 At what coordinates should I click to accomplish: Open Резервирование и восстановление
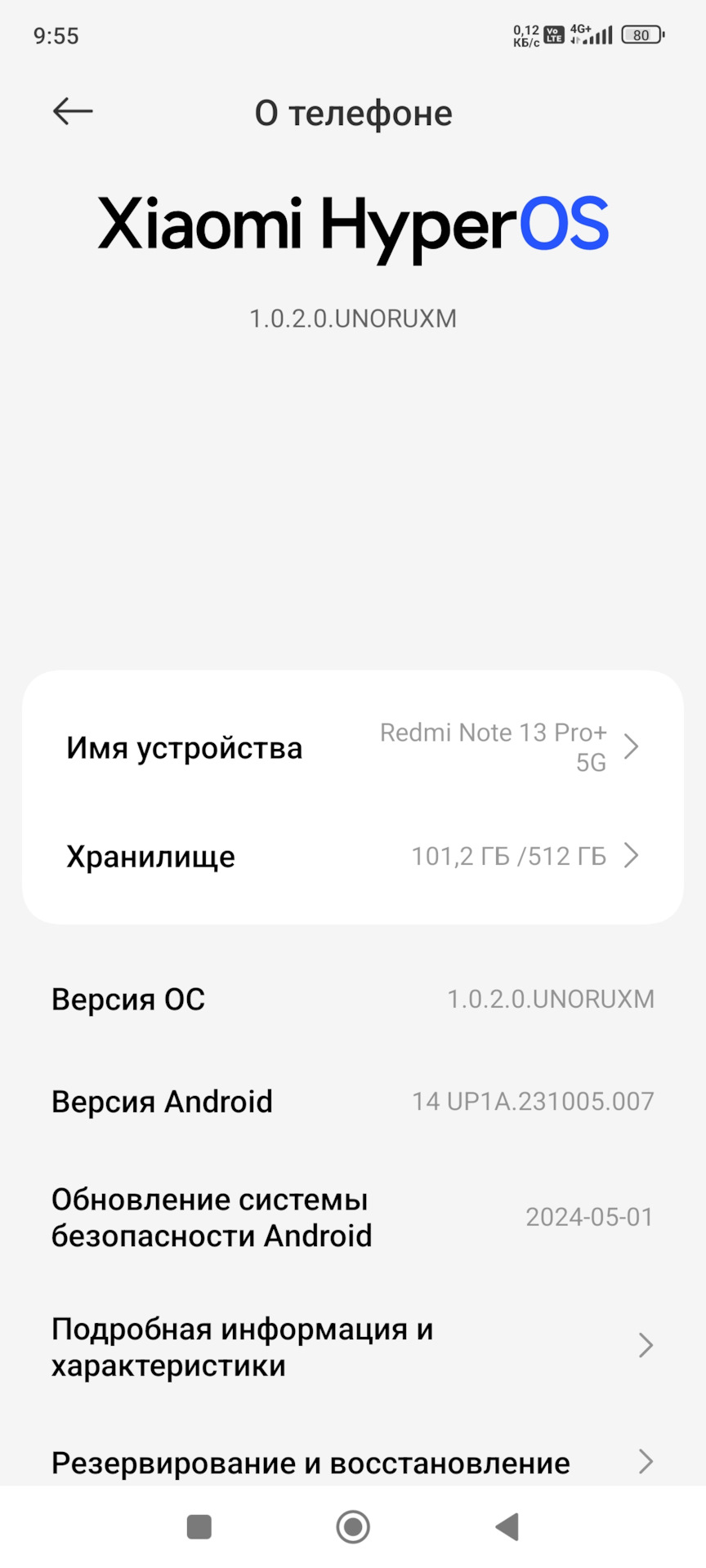[353, 1462]
